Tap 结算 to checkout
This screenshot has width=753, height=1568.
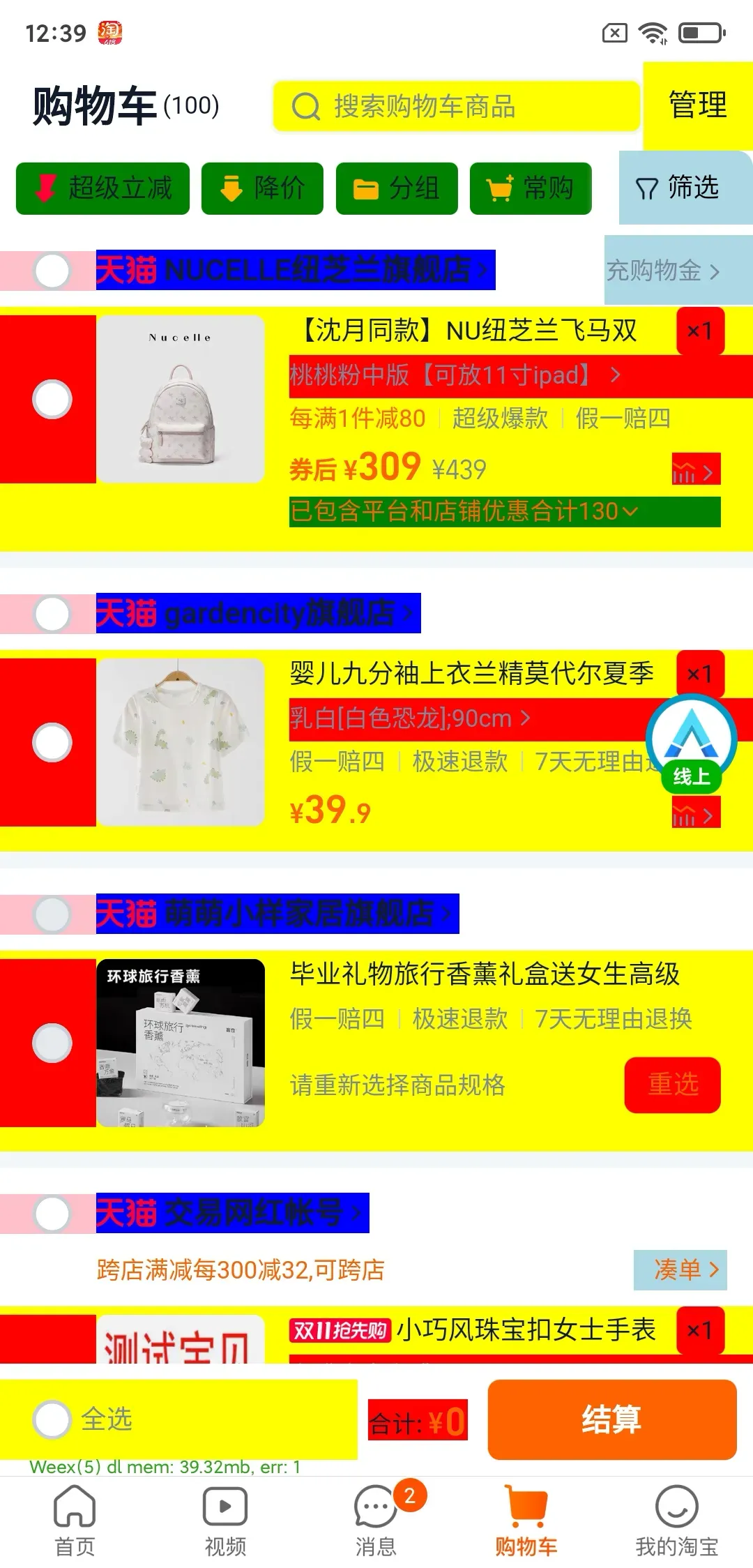pos(611,1419)
